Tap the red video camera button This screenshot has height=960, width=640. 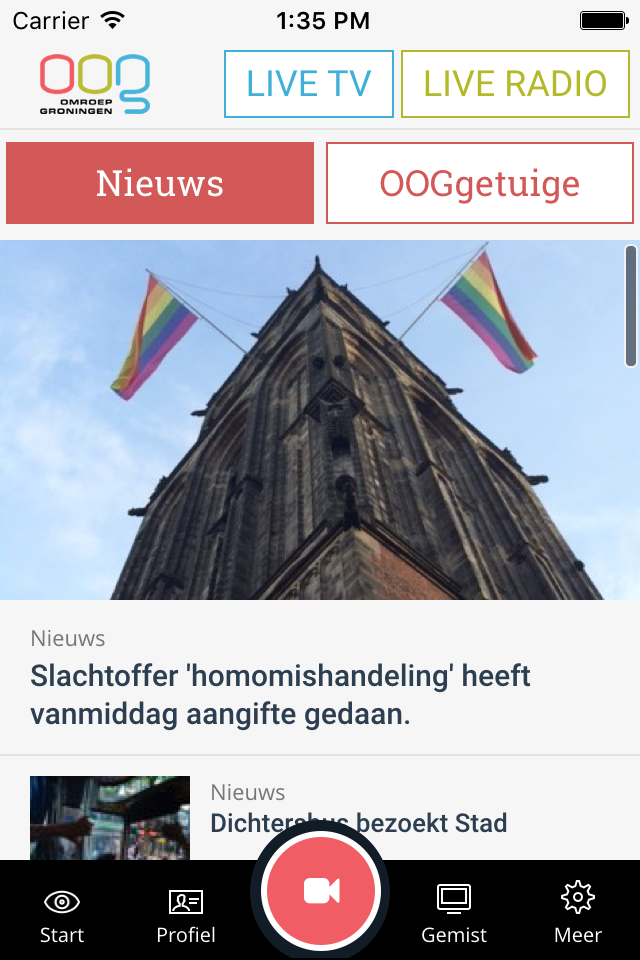click(321, 890)
